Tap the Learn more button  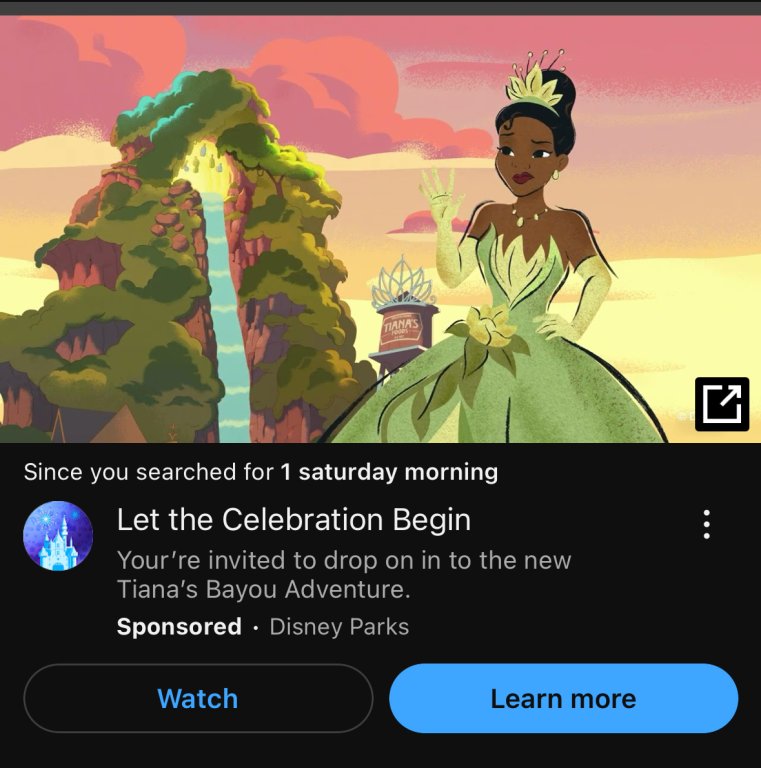pyautogui.click(x=563, y=698)
